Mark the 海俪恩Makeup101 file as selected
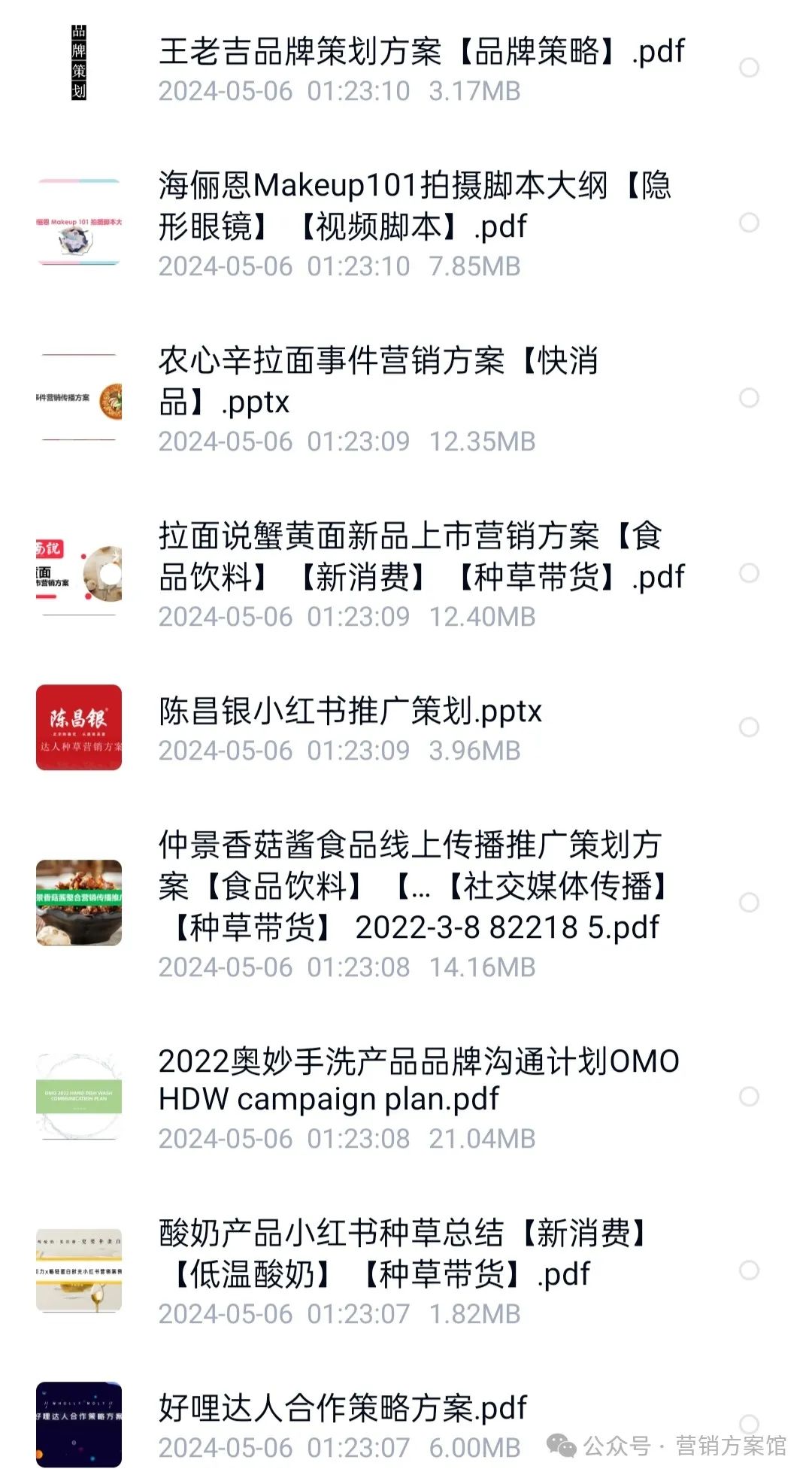 tap(749, 223)
